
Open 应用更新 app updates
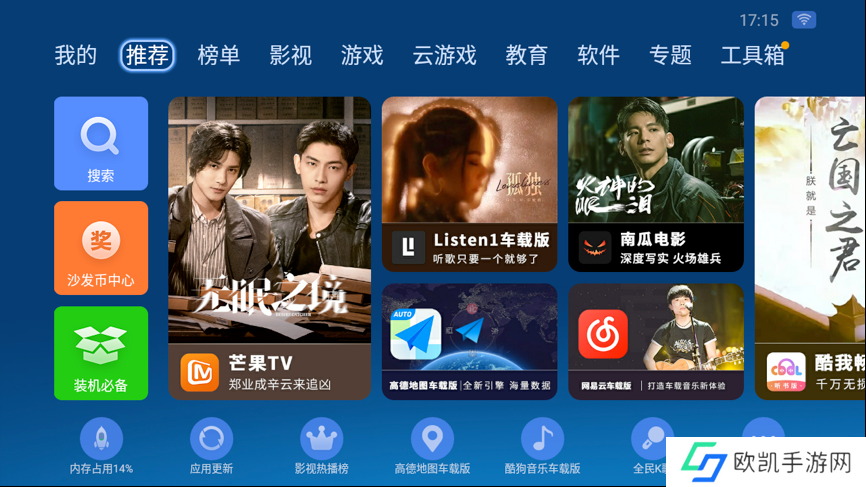click(211, 446)
